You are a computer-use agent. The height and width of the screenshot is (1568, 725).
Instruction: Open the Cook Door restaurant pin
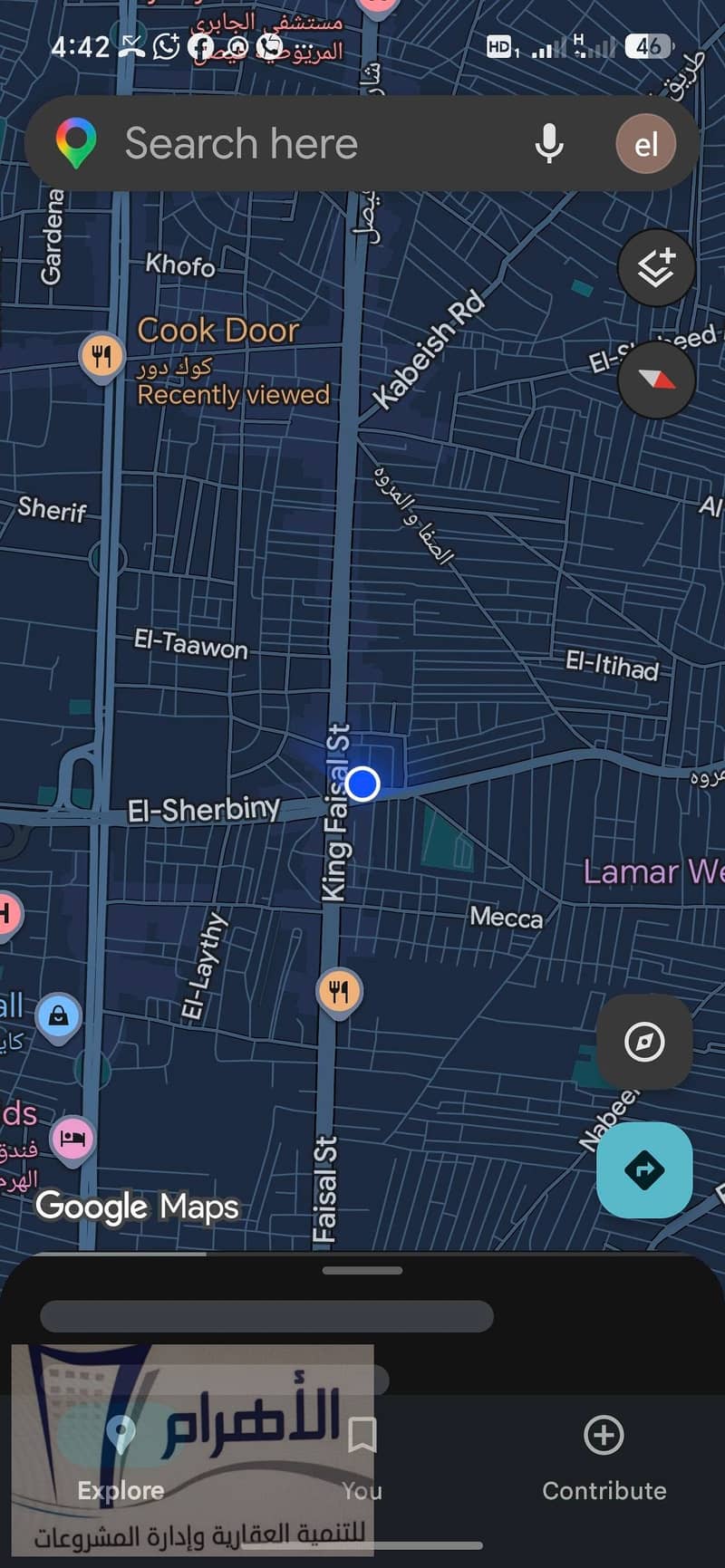pos(101,356)
